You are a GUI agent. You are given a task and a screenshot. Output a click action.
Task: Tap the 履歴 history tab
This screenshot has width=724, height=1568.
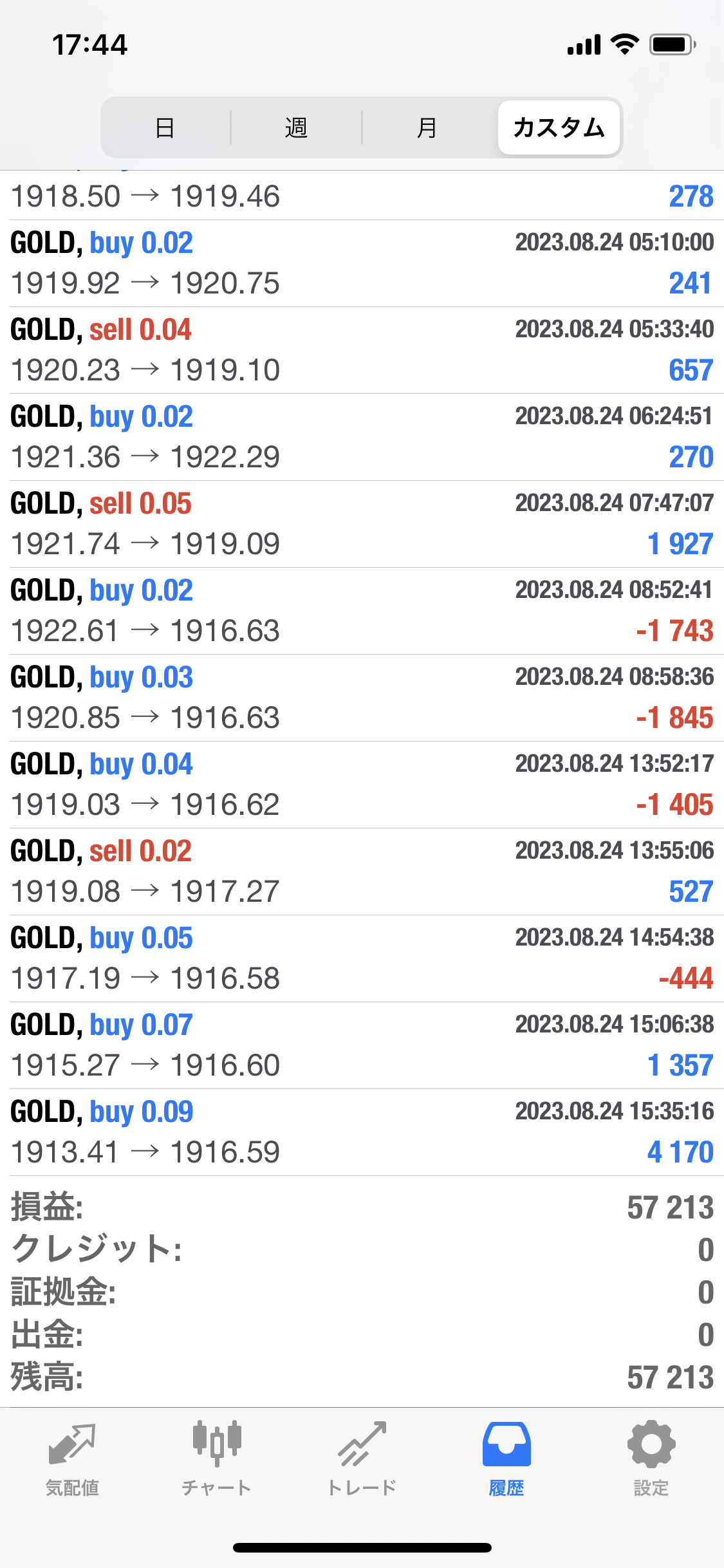506,1459
